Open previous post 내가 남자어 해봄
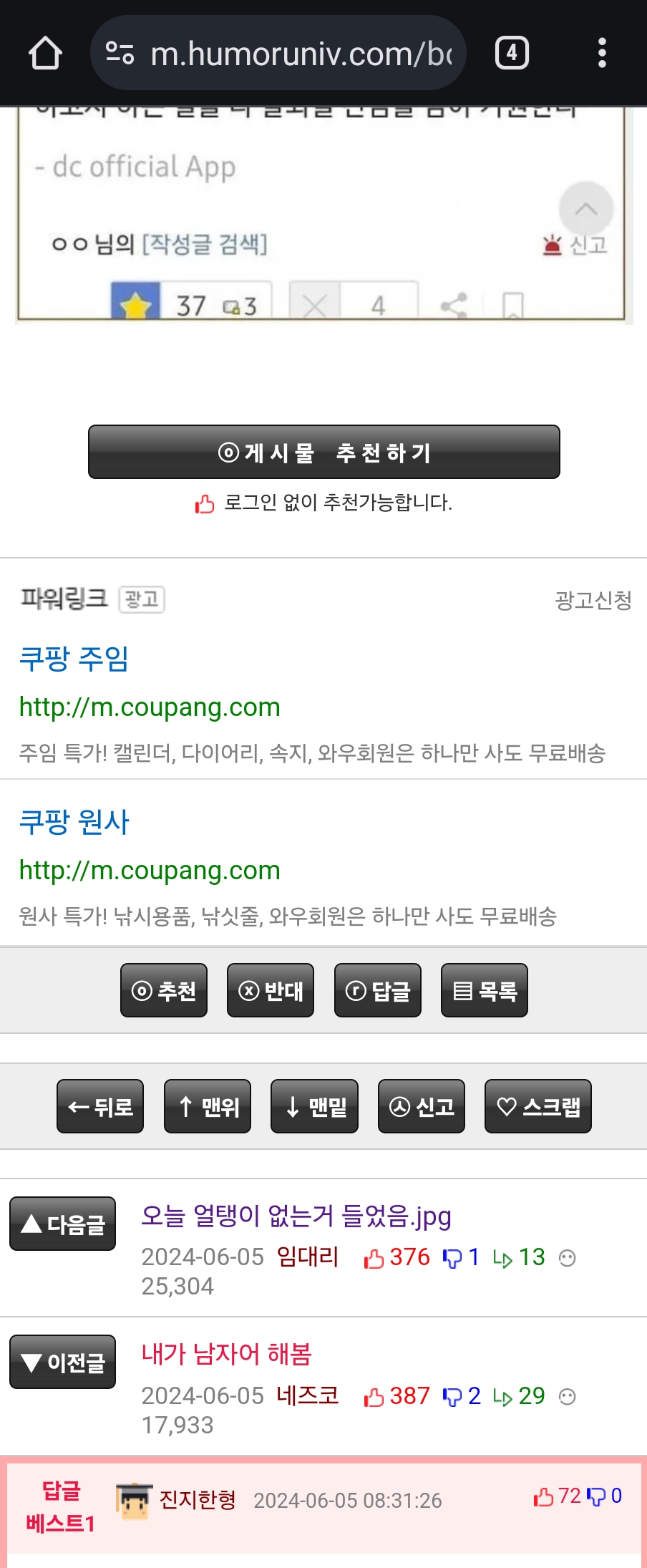647x1568 pixels. [227, 1354]
